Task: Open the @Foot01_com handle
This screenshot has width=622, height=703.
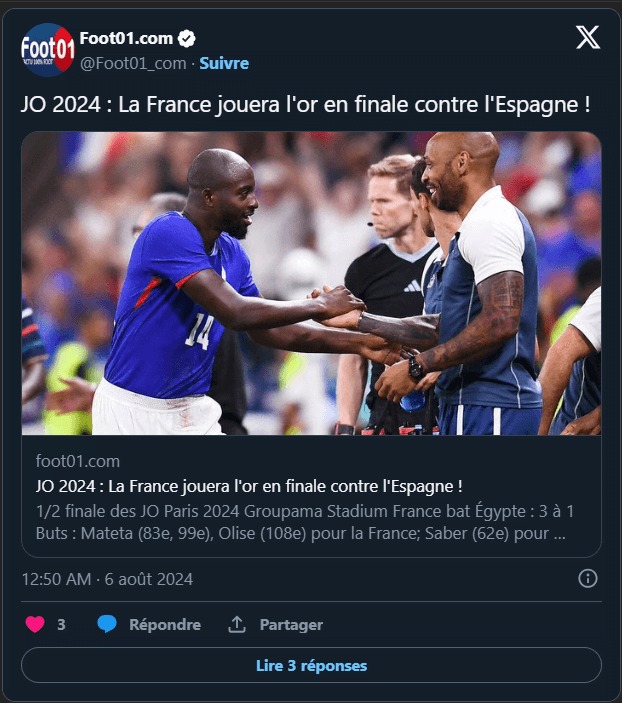Action: pyautogui.click(x=133, y=63)
